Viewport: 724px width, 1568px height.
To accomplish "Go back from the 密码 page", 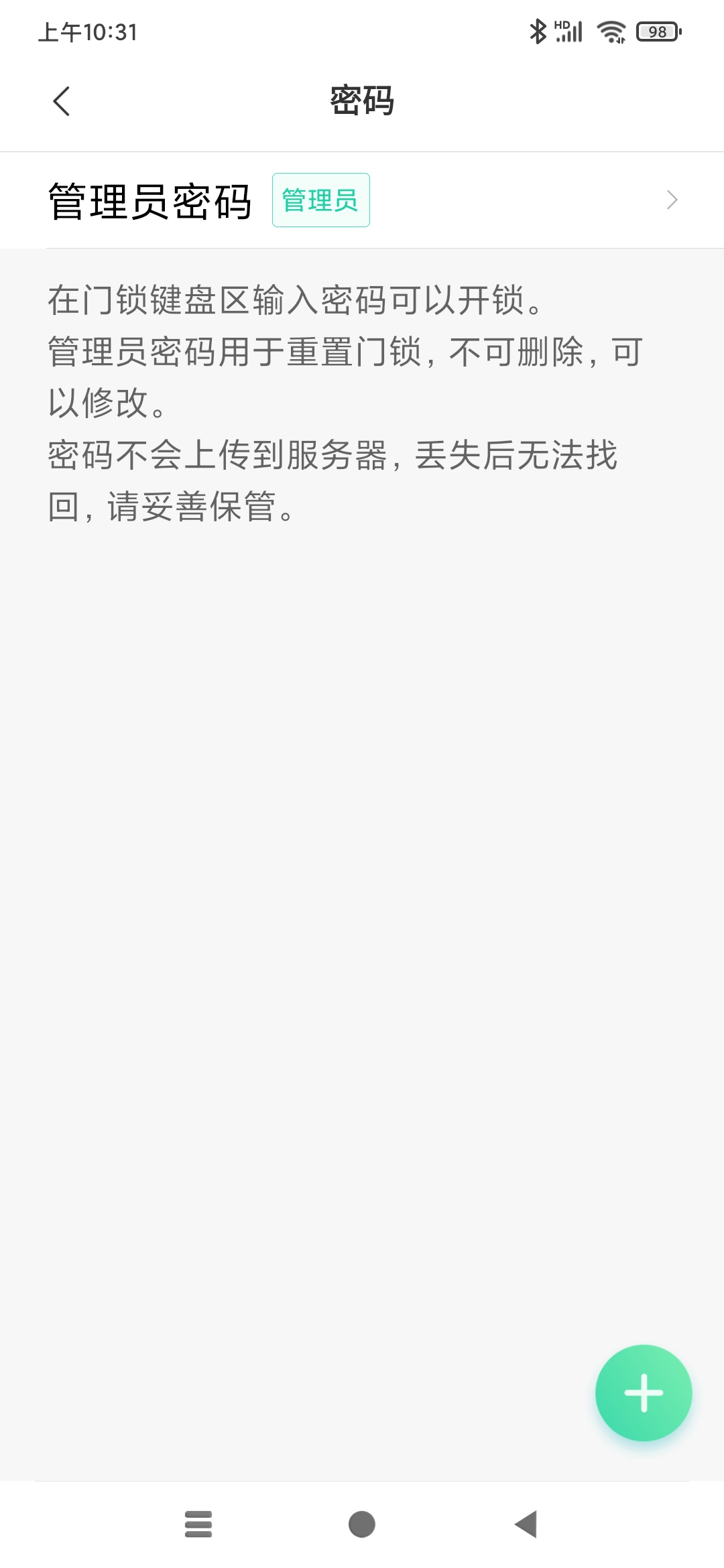I will (x=61, y=101).
